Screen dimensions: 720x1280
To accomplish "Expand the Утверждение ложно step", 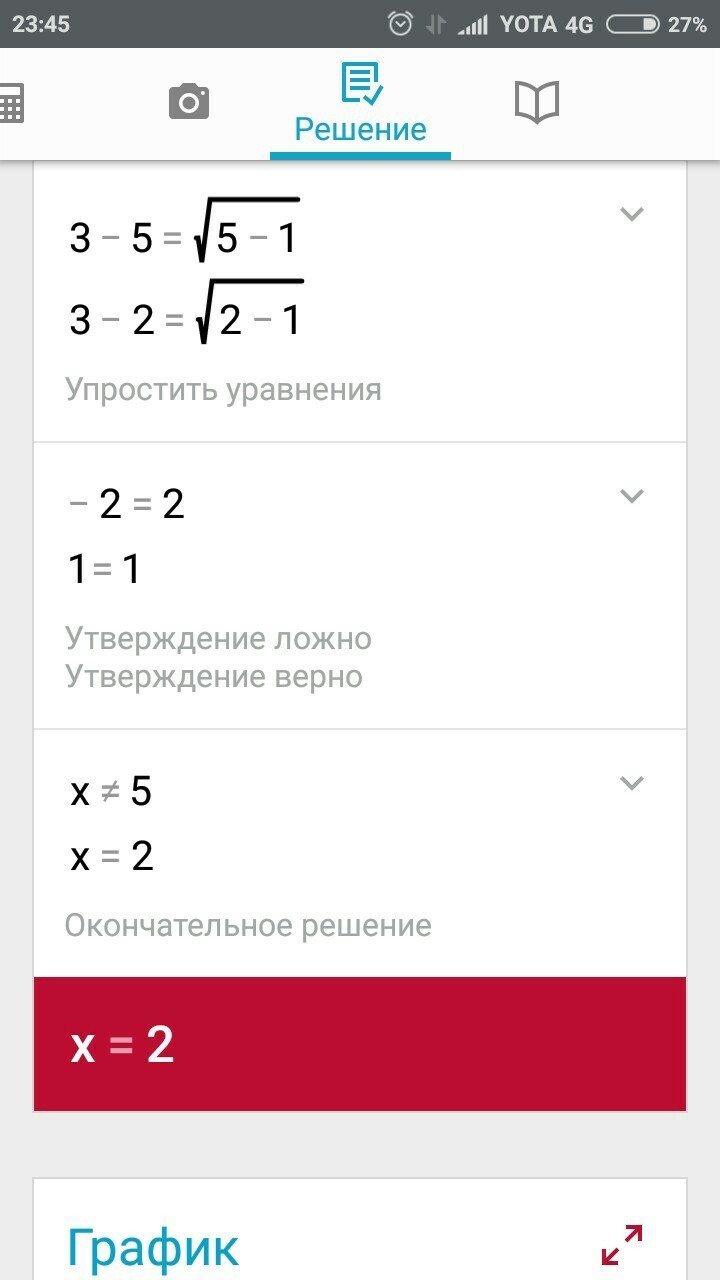I will point(631,496).
